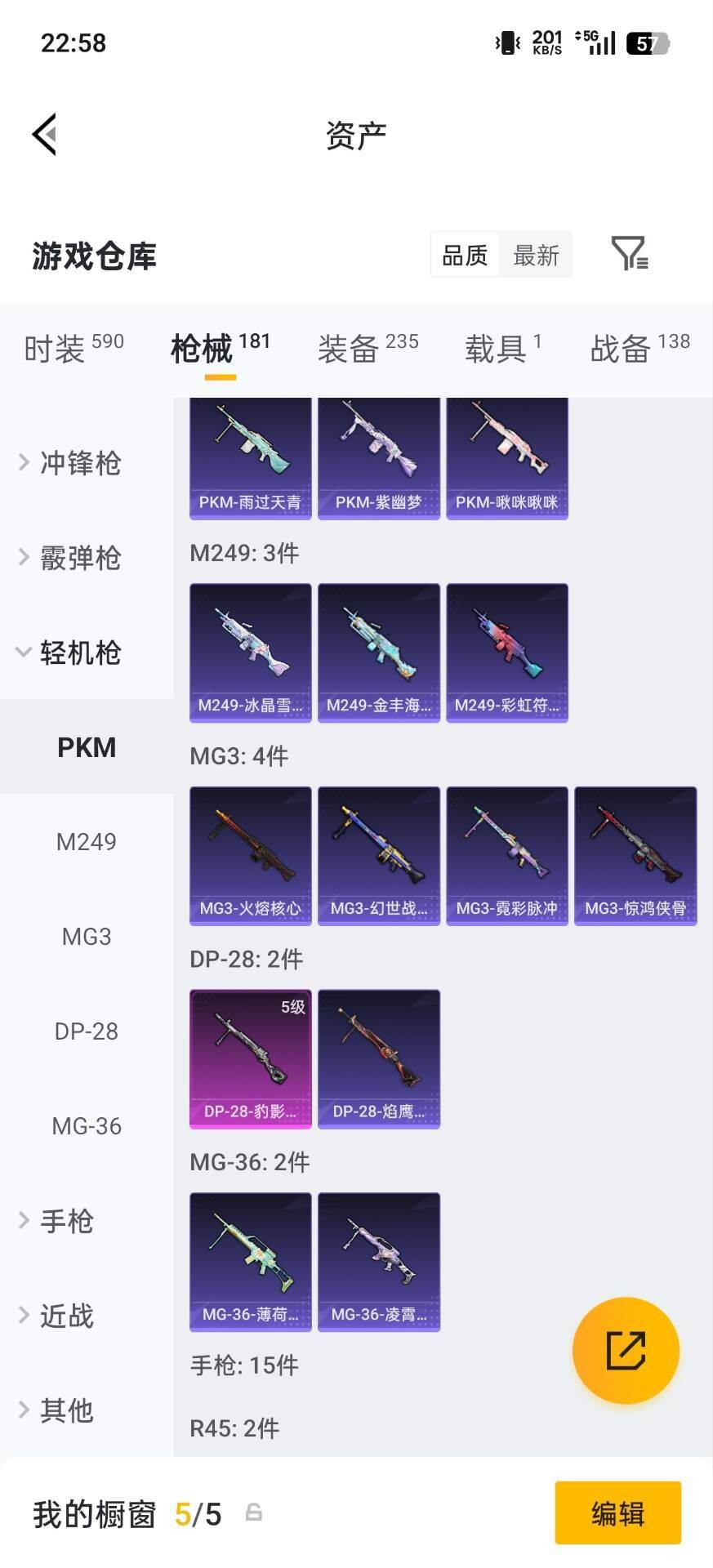Sort inventory by 最新

coord(536,256)
